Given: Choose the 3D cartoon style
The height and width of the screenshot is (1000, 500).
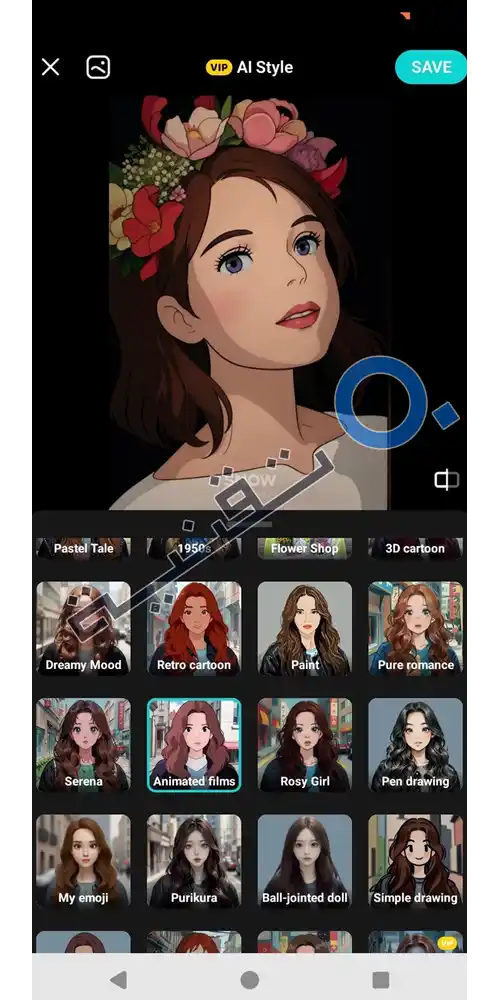Looking at the screenshot, I should coord(416,548).
